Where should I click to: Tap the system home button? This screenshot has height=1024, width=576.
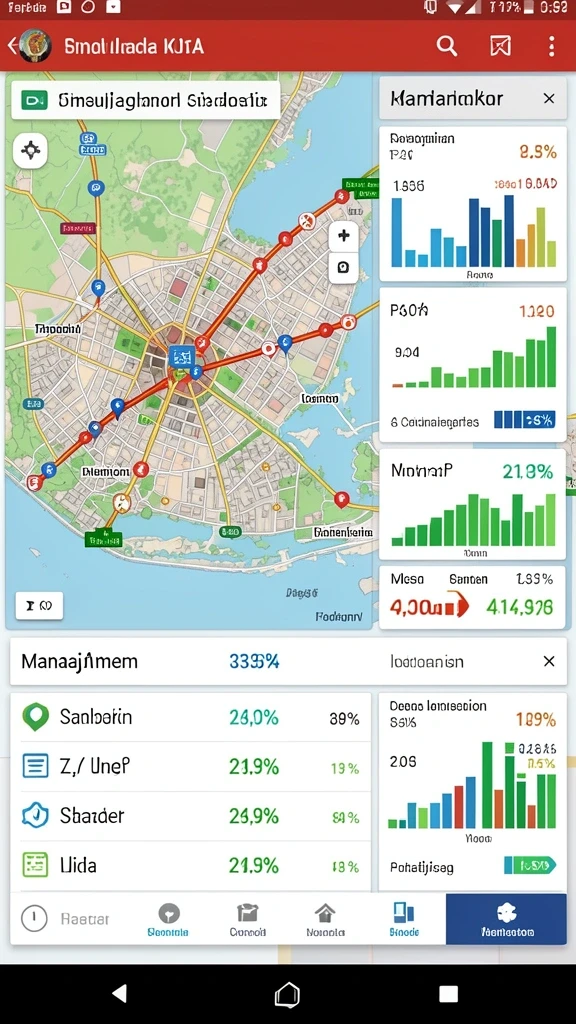click(x=287, y=994)
